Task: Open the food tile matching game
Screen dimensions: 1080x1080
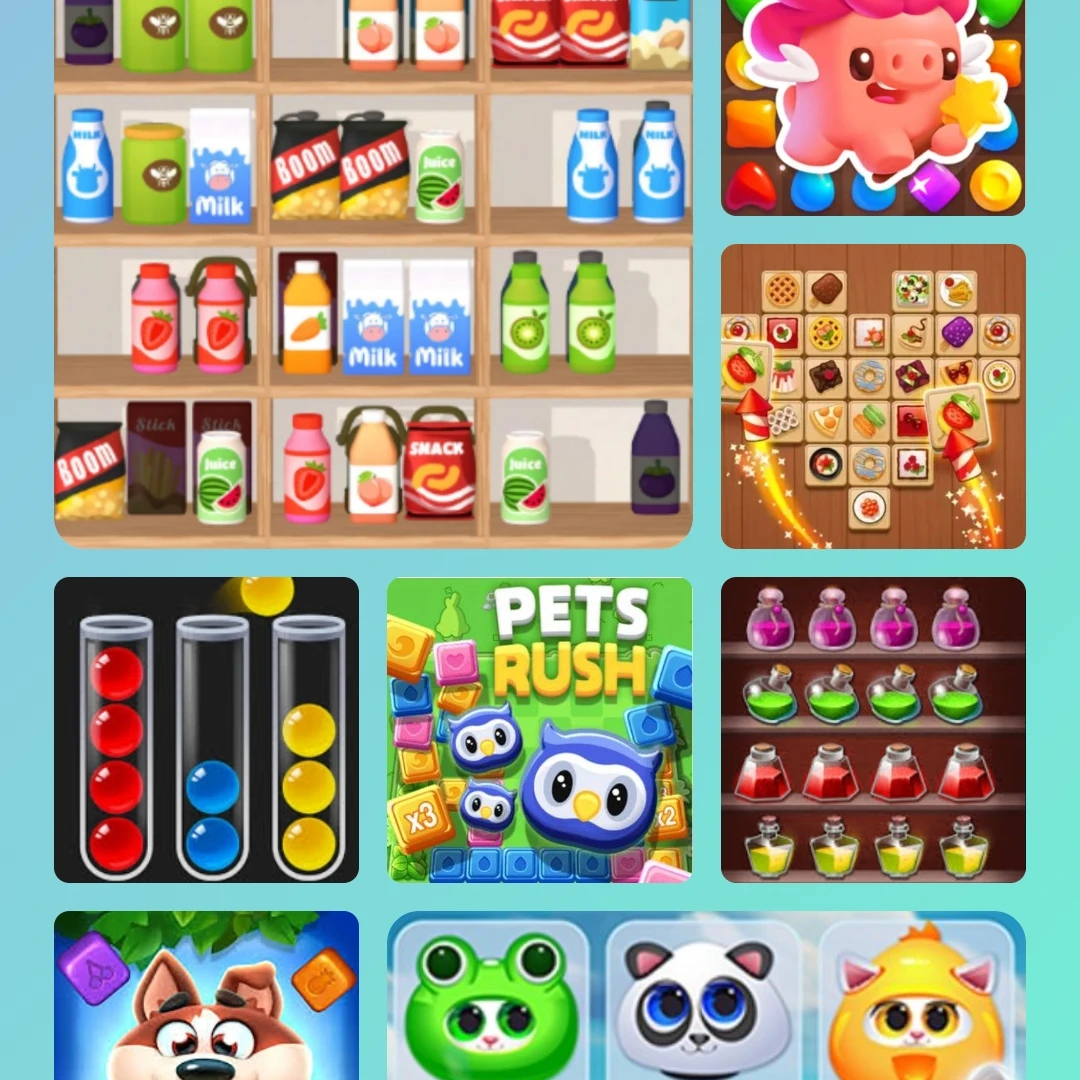Action: [x=873, y=396]
